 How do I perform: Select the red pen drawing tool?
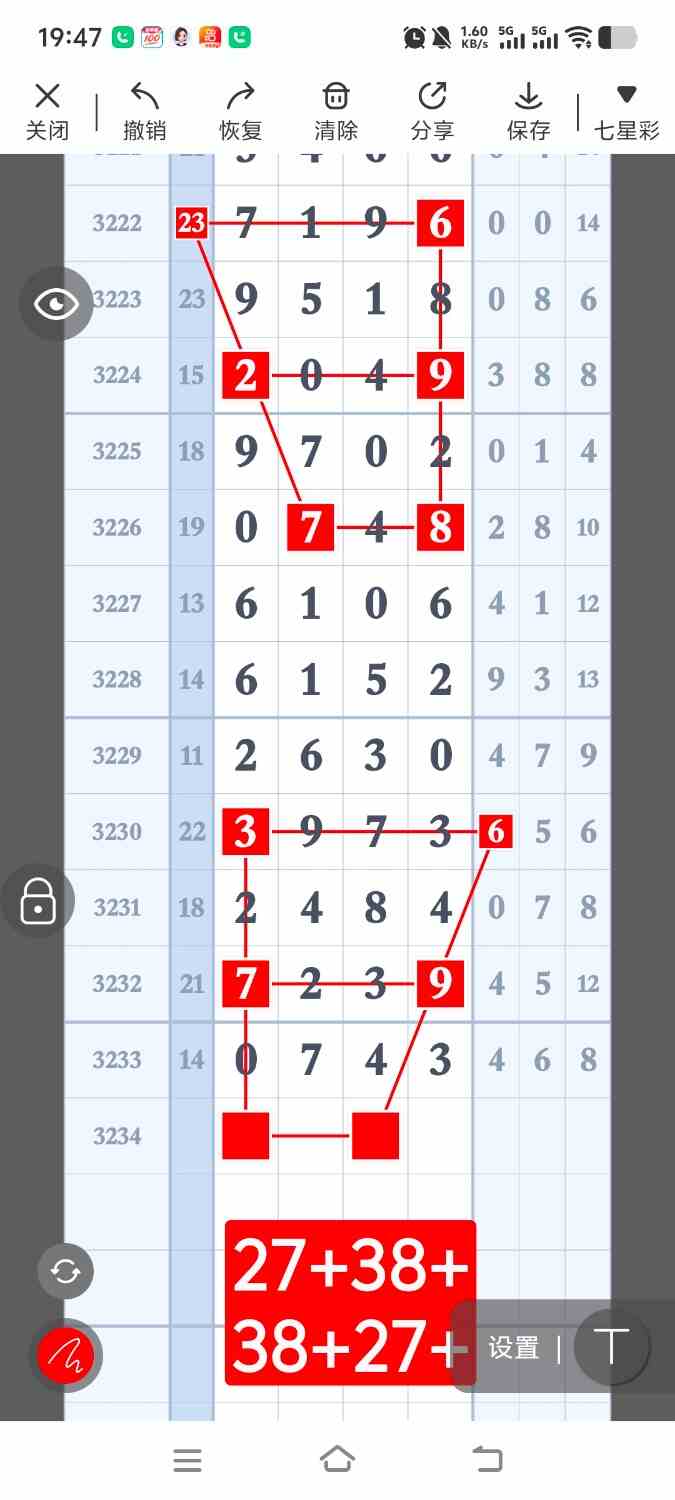tap(66, 1355)
